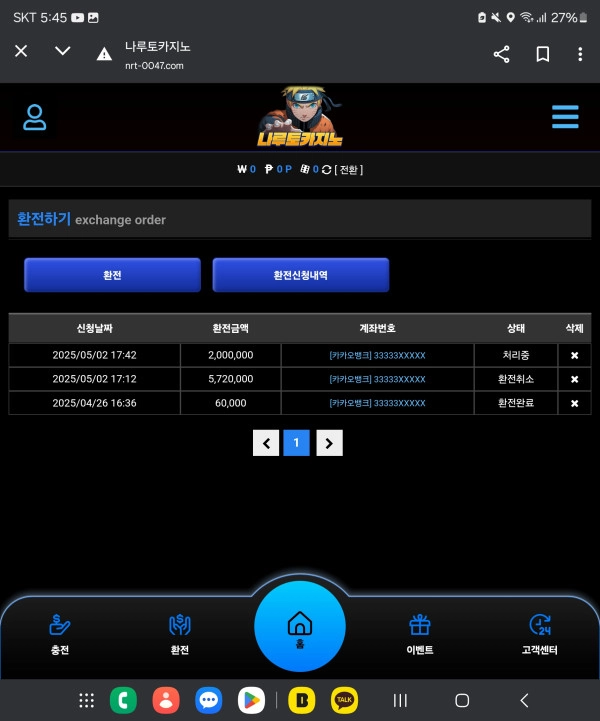Share this page

[501, 54]
